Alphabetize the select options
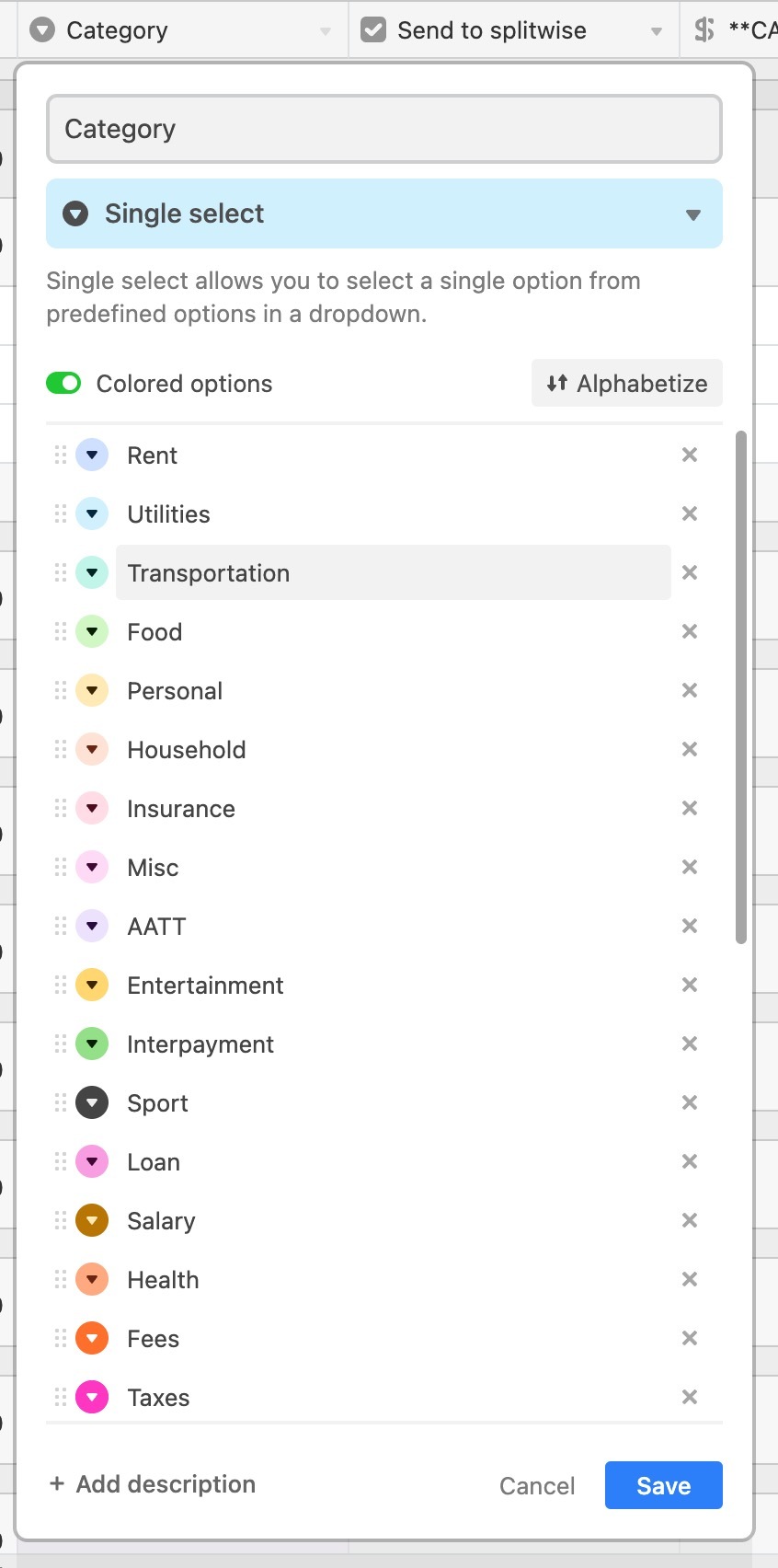This screenshot has height=1568, width=778. (x=626, y=383)
